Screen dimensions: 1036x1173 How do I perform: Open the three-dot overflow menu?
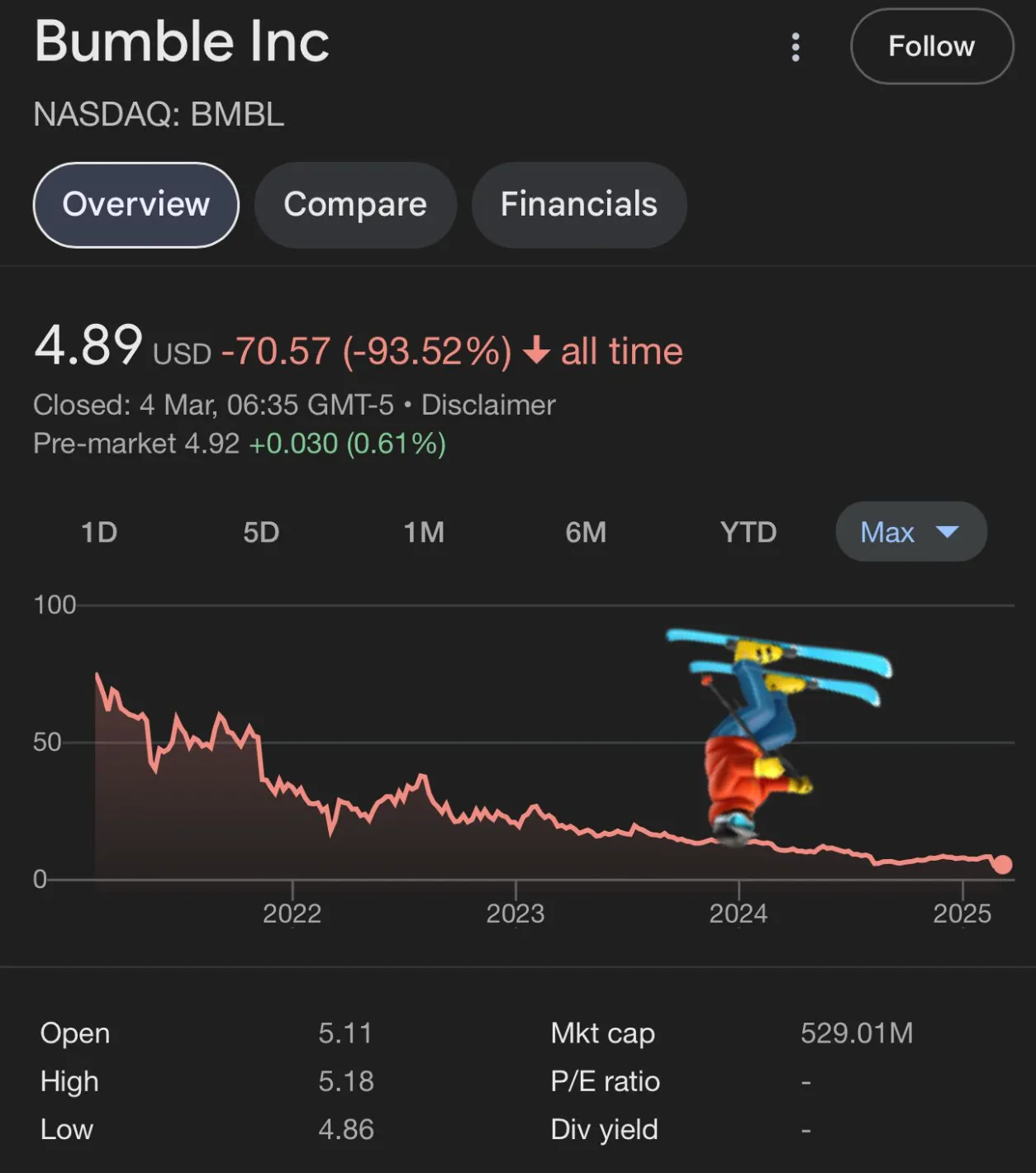(x=796, y=47)
